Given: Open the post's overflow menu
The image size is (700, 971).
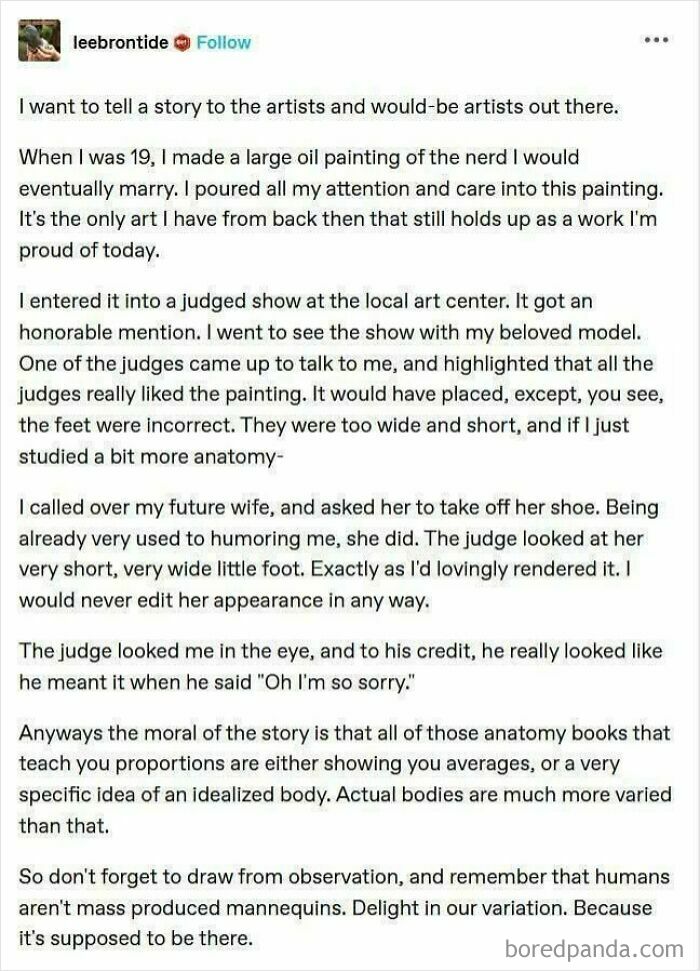Looking at the screenshot, I should (655, 41).
